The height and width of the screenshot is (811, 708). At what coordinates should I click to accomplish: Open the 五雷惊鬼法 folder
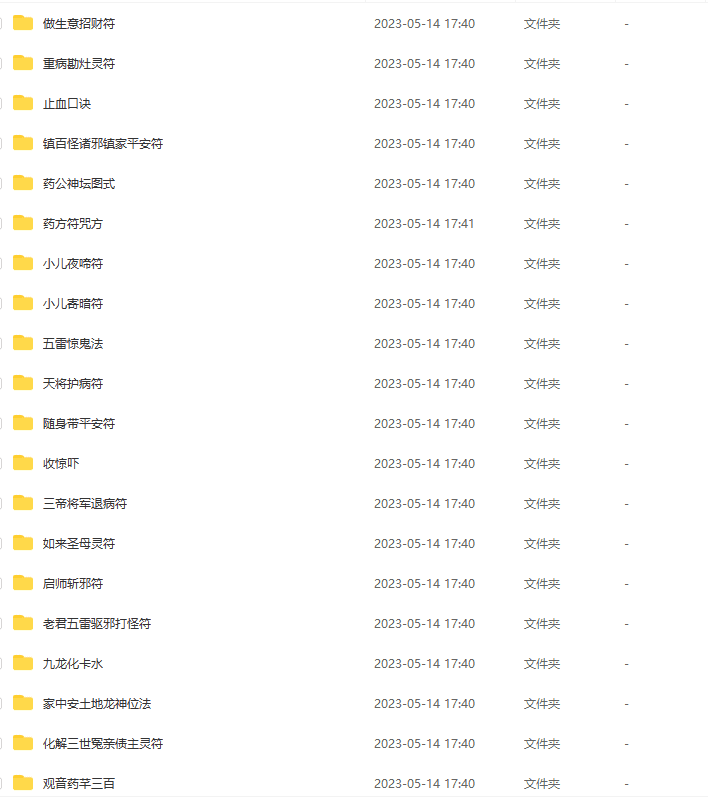72,343
